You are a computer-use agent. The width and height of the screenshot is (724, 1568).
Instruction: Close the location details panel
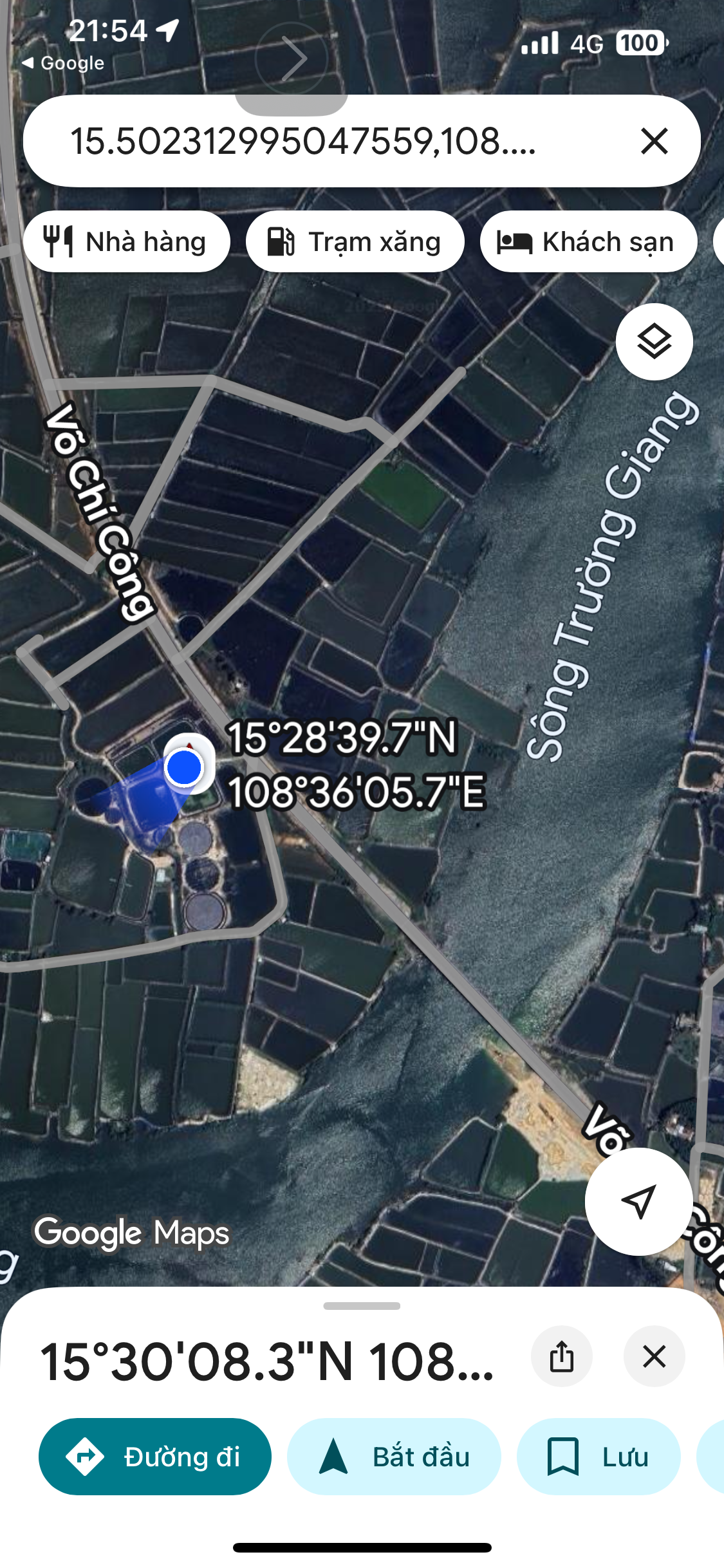click(x=654, y=1356)
